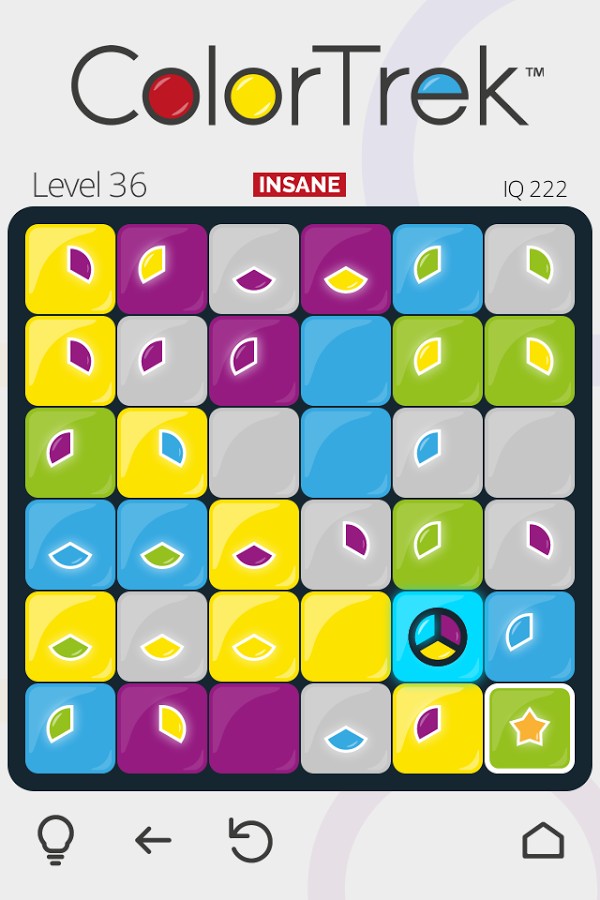Screen dimensions: 600x900
Task: Select the green star goal tile
Action: pyautogui.click(x=529, y=728)
